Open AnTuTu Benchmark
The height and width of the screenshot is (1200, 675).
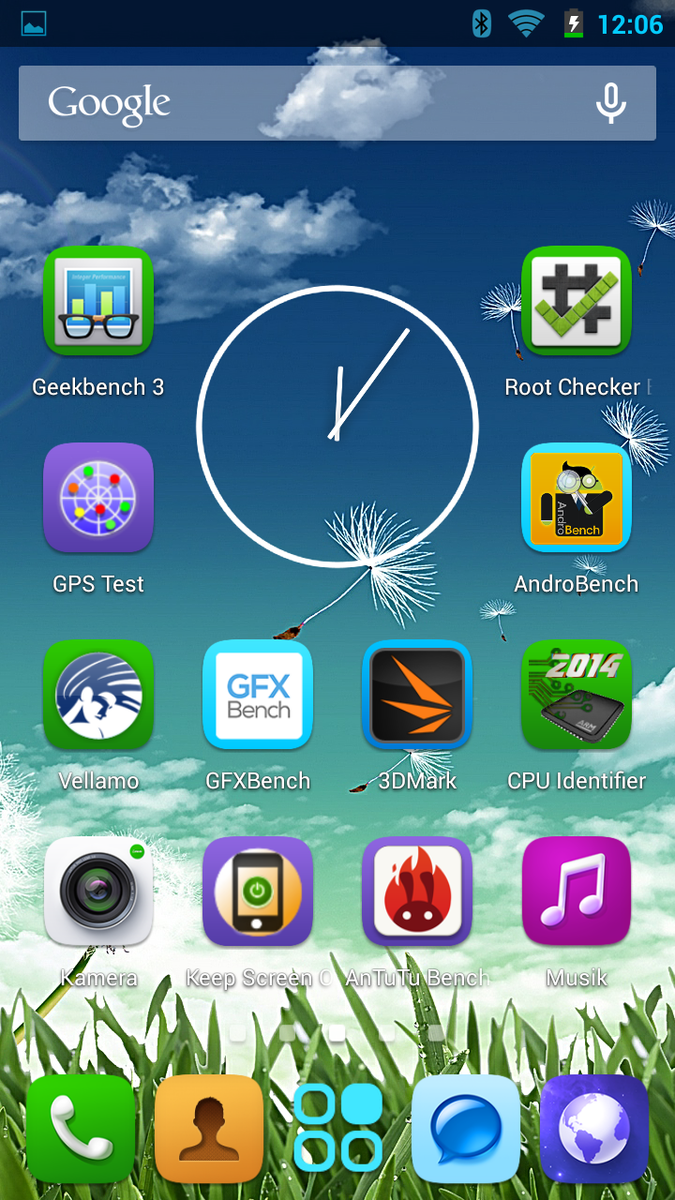coord(417,892)
